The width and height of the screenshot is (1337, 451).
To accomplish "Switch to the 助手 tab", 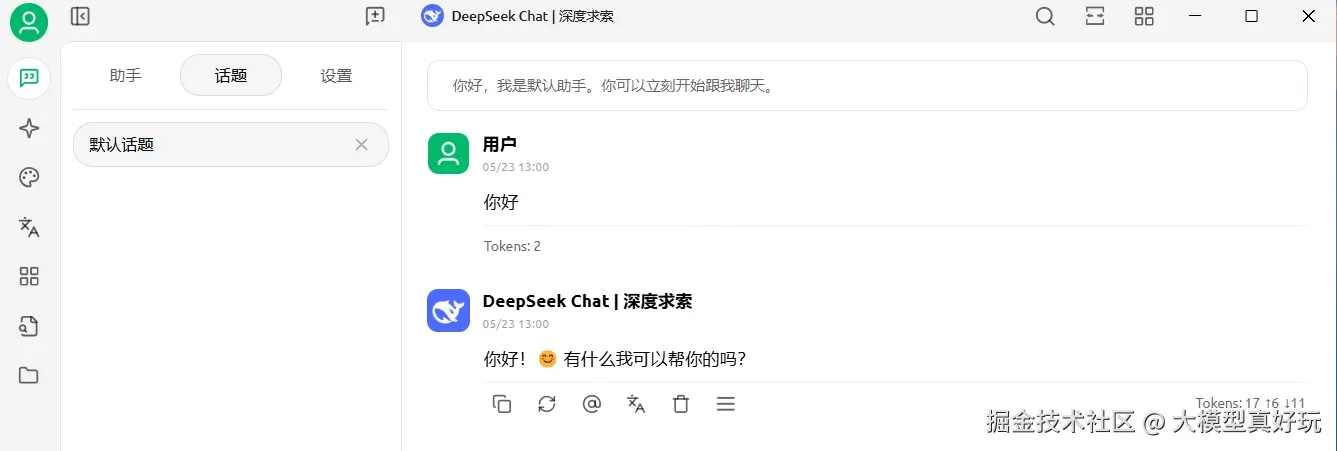I will (125, 75).
